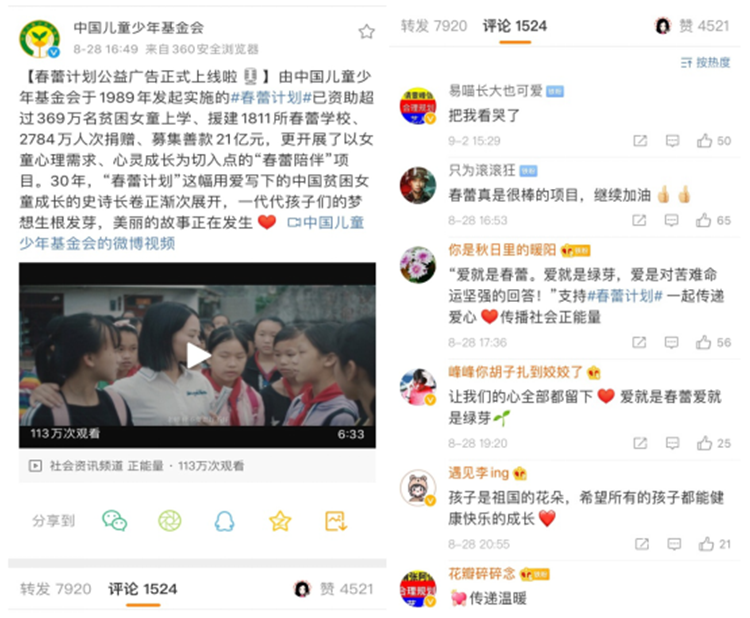750x618 pixels.
Task: Share the post to QQ
Action: tap(224, 520)
